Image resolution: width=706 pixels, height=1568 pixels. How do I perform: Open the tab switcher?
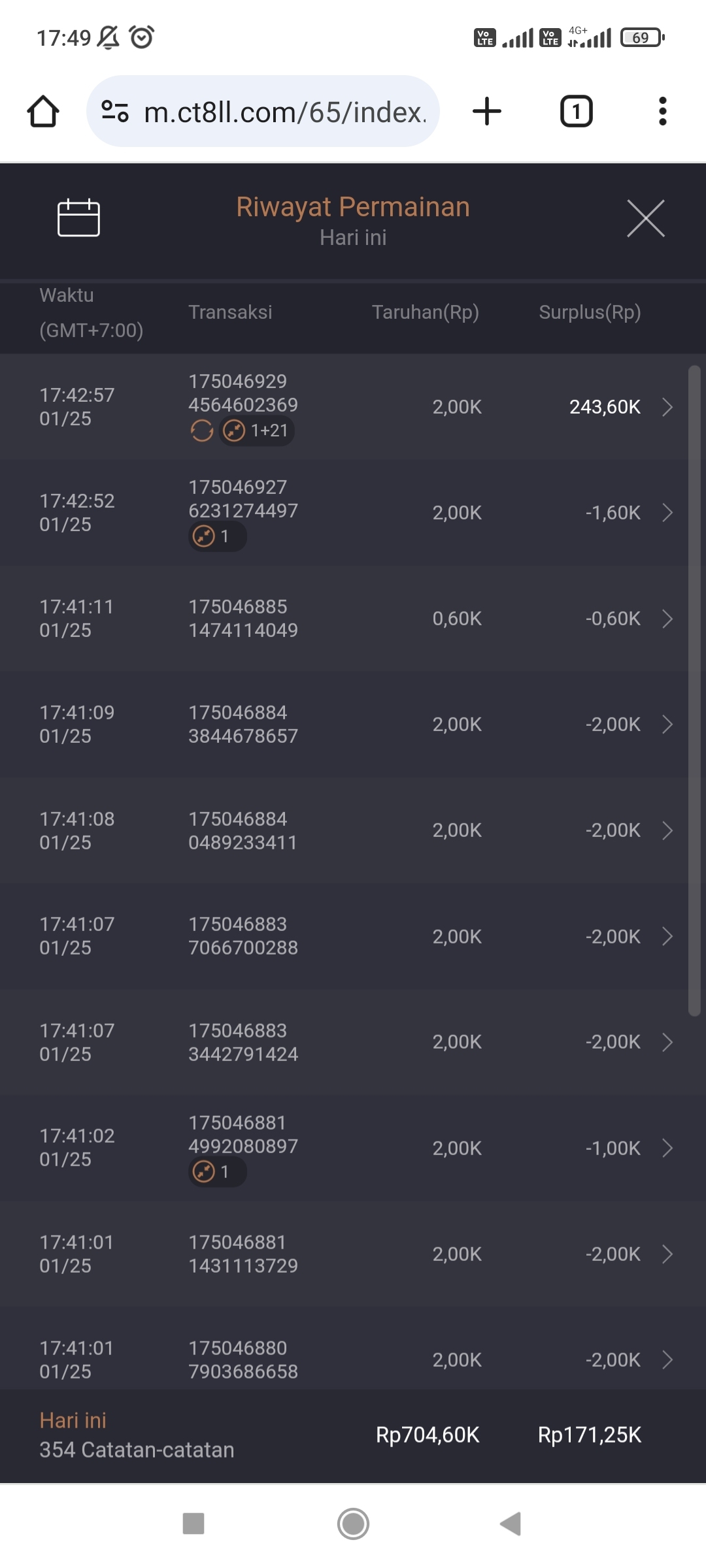[x=576, y=112]
